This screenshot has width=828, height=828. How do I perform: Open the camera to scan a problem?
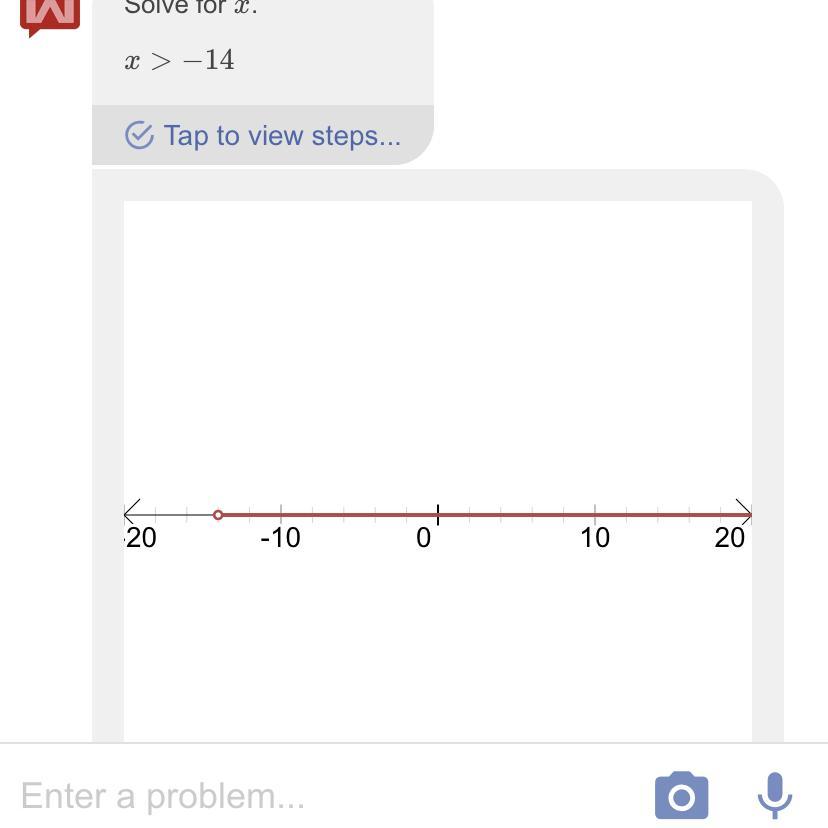click(681, 796)
